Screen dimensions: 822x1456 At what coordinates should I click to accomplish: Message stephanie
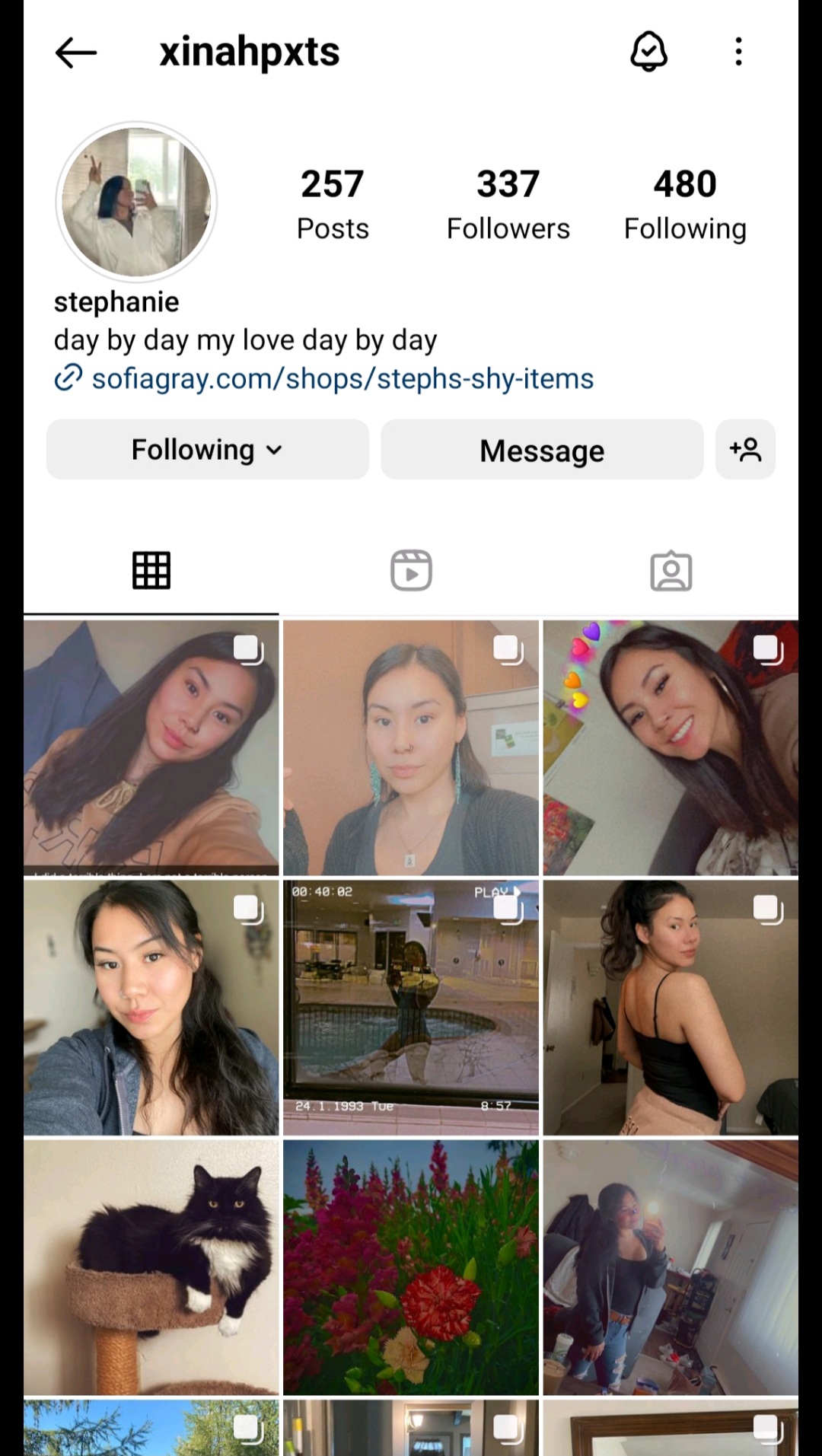tap(542, 450)
